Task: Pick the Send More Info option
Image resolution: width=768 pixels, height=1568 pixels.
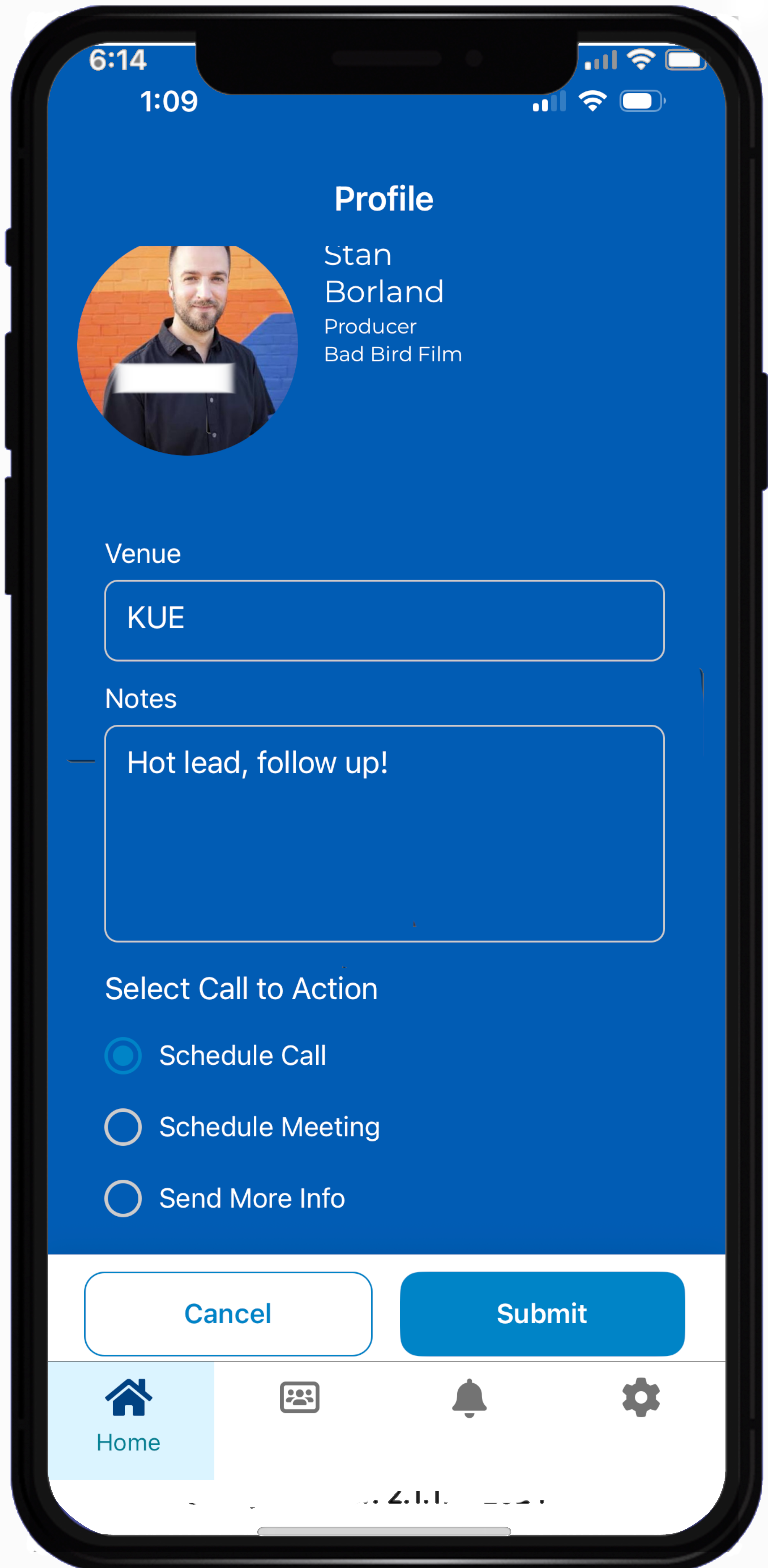Action: pos(123,1198)
